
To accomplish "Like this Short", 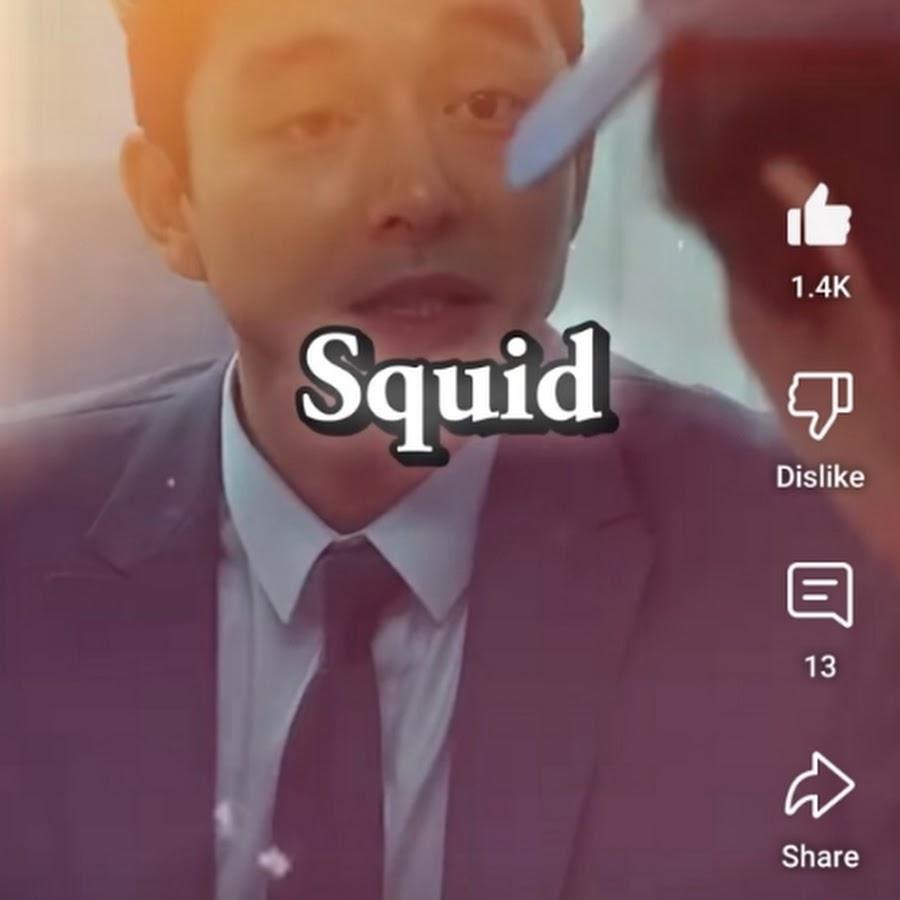I will click(819, 217).
